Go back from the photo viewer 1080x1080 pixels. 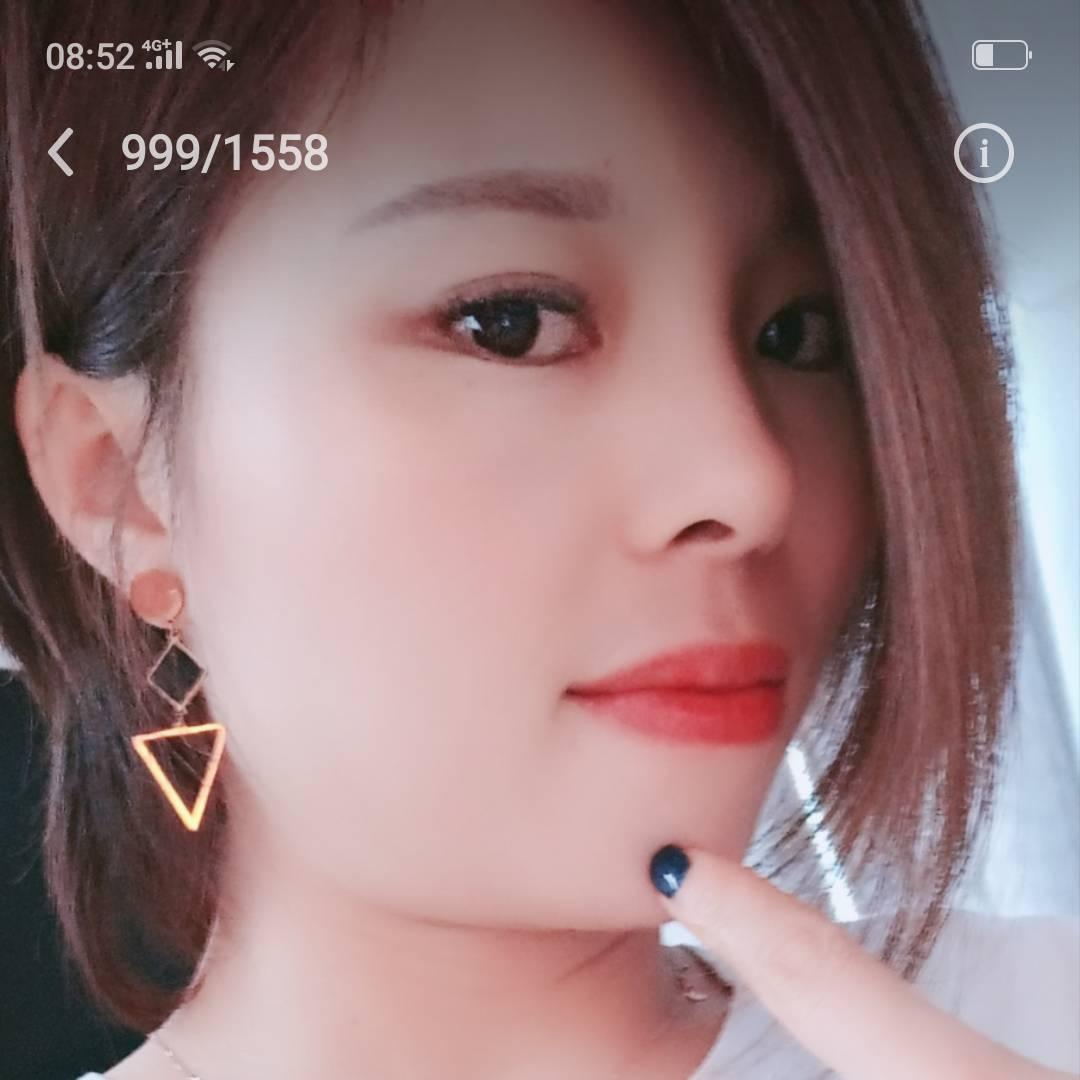coord(61,153)
